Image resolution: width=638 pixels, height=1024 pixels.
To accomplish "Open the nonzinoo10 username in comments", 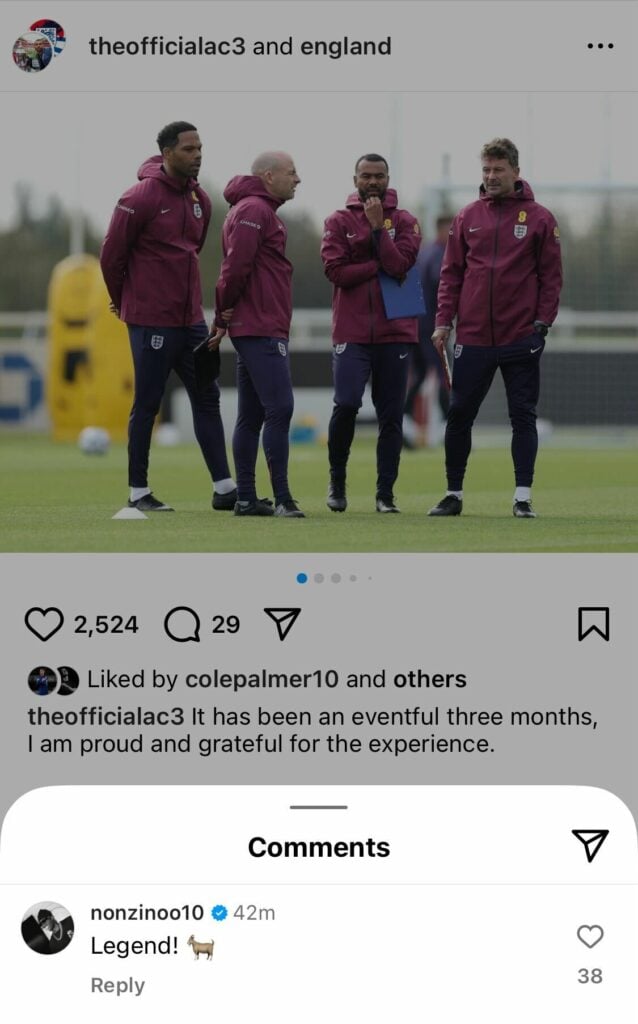I will click(146, 912).
